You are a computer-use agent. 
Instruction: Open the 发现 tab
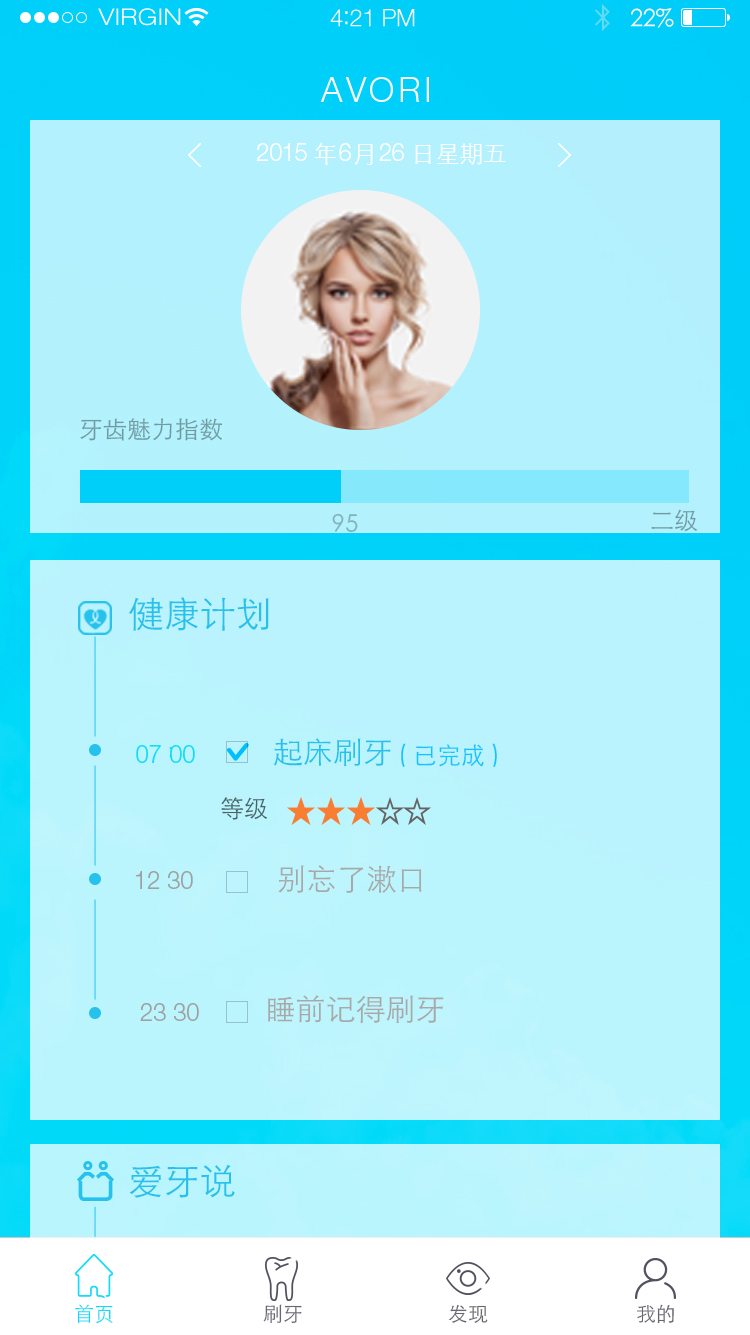pyautogui.click(x=468, y=1290)
